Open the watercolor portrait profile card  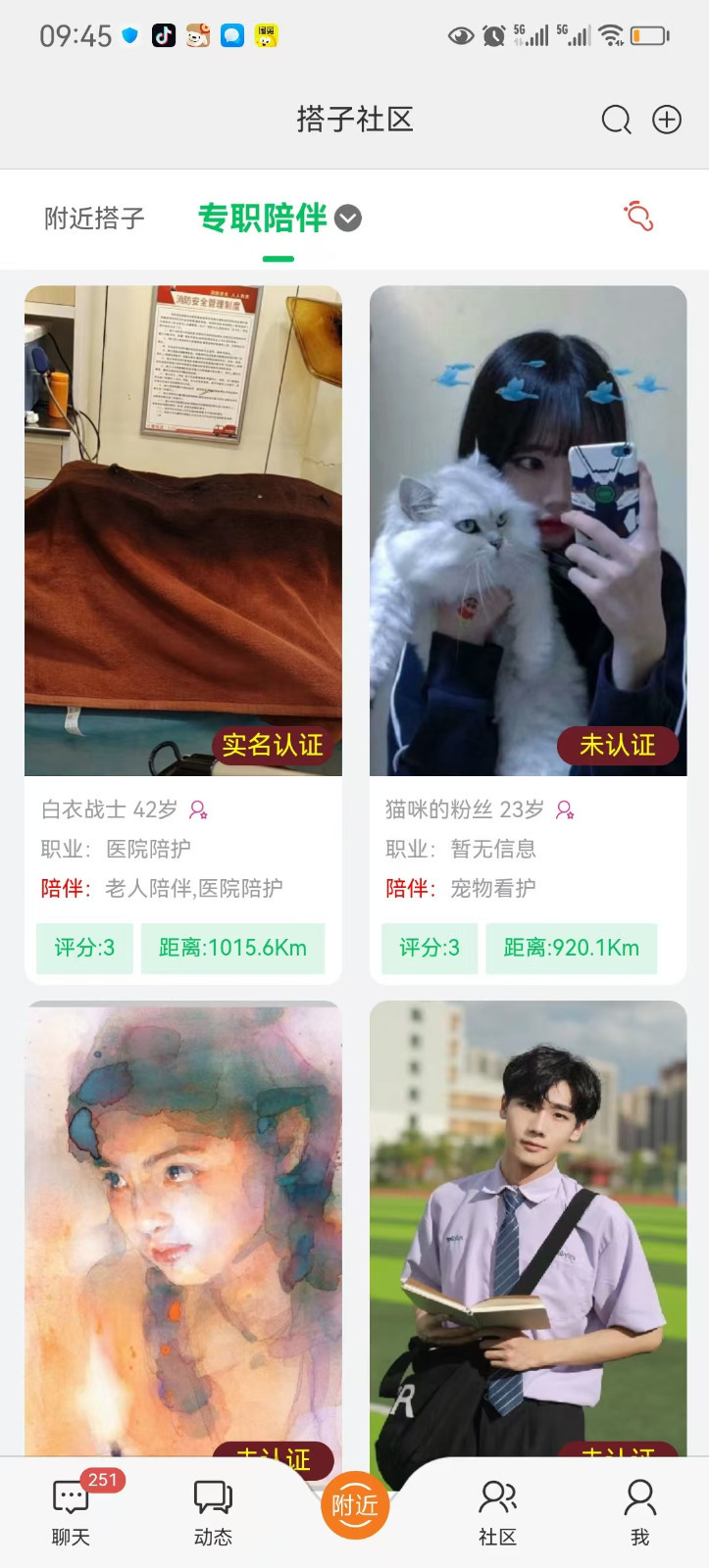tap(182, 1225)
